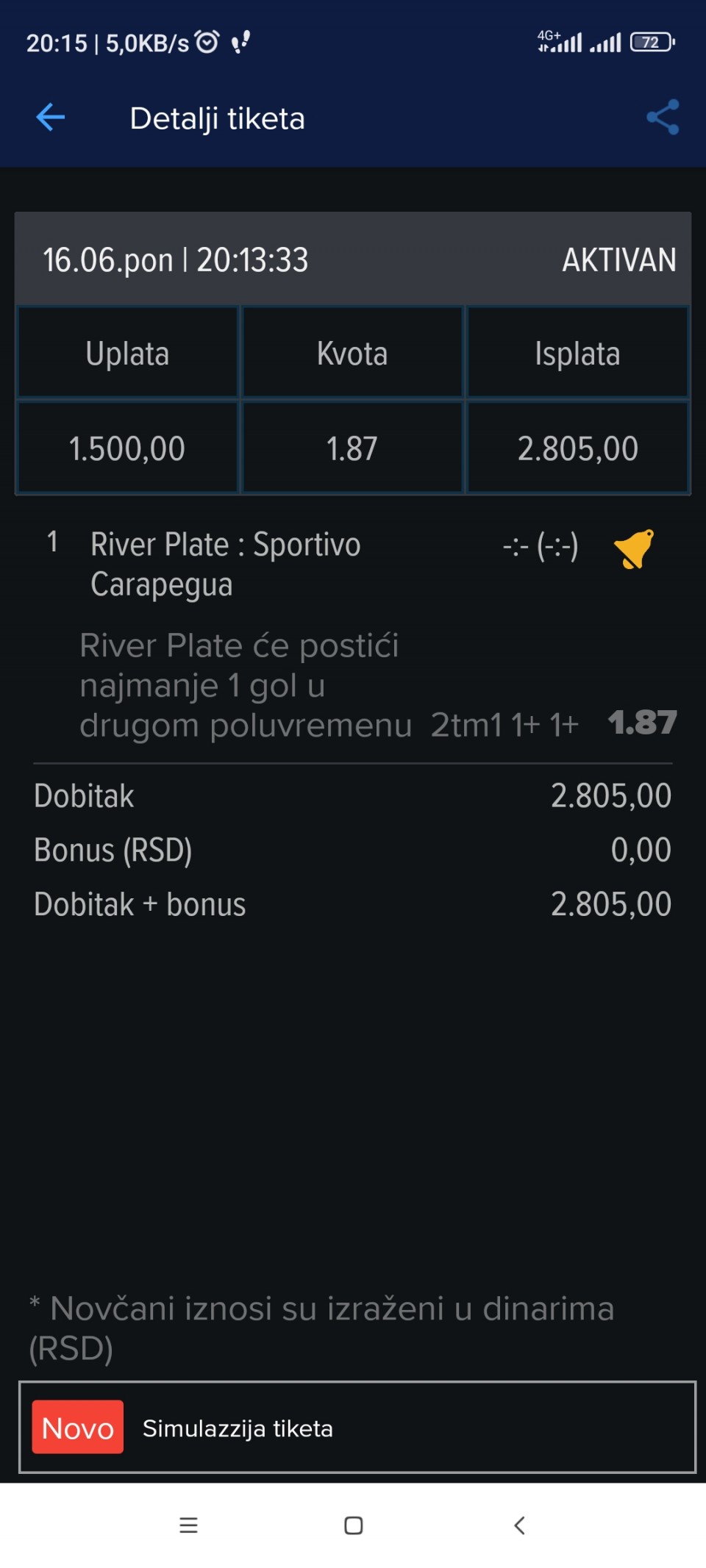706x1568 pixels.
Task: Open recent apps from navigation bar
Action: pos(188,1525)
